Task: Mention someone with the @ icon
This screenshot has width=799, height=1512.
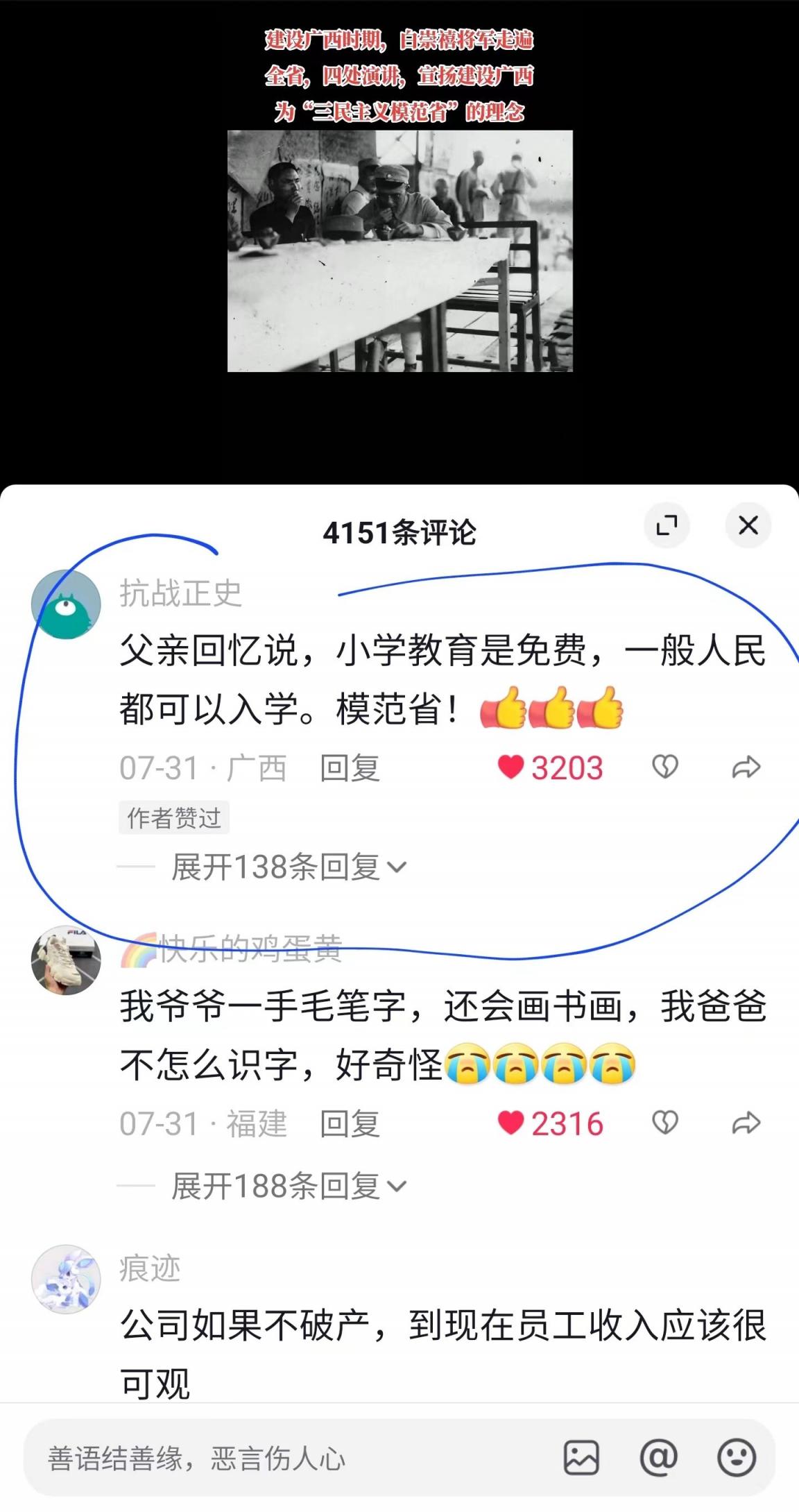Action: coord(658,1458)
